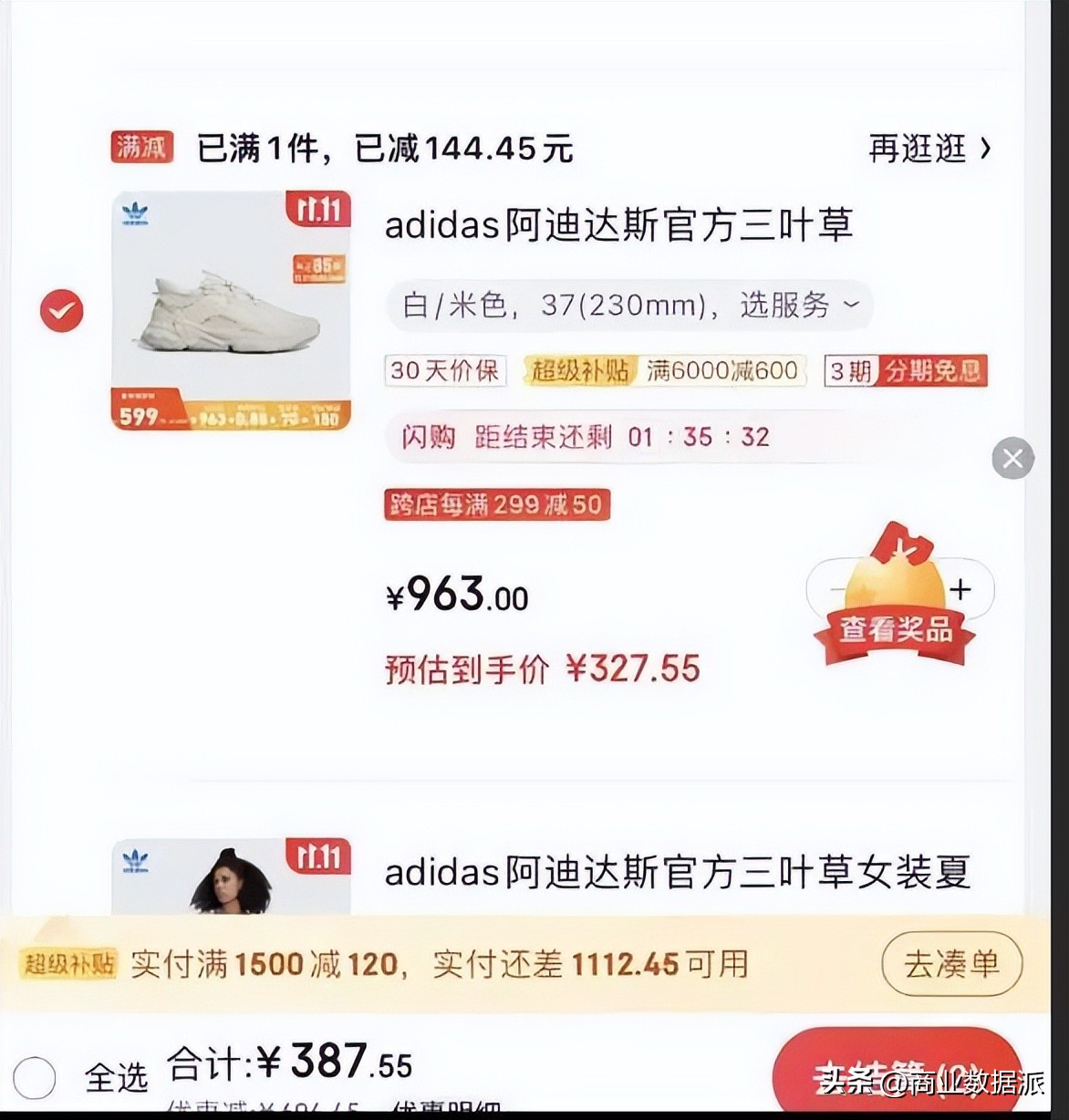Image resolution: width=1069 pixels, height=1120 pixels.
Task: Click the white sneaker product thumbnail
Action: (x=232, y=315)
